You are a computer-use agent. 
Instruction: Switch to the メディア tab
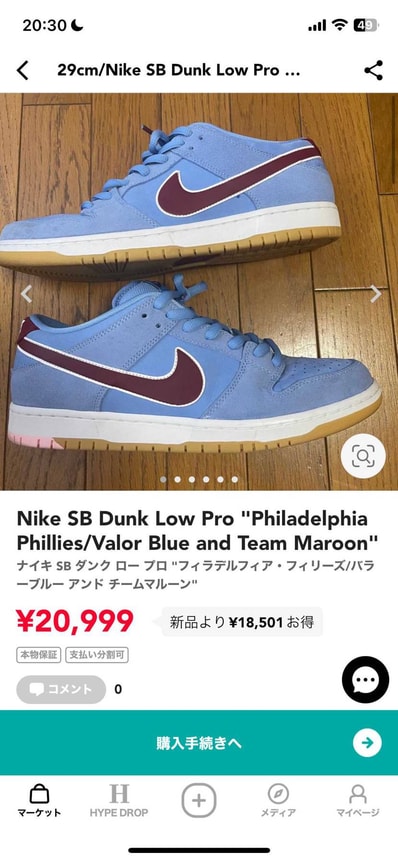tap(278, 801)
